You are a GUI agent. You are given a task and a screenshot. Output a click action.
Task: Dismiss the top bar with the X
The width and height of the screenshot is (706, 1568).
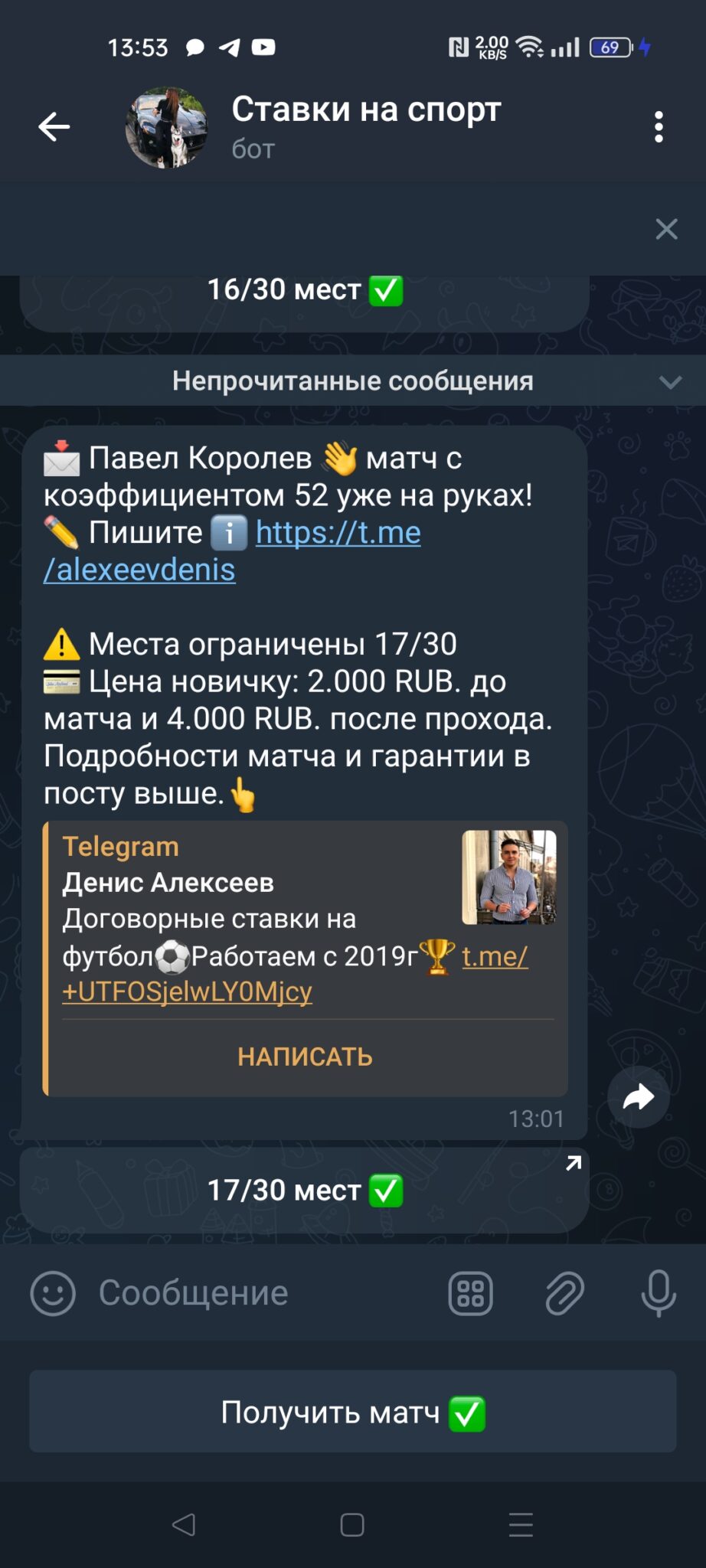(x=666, y=229)
